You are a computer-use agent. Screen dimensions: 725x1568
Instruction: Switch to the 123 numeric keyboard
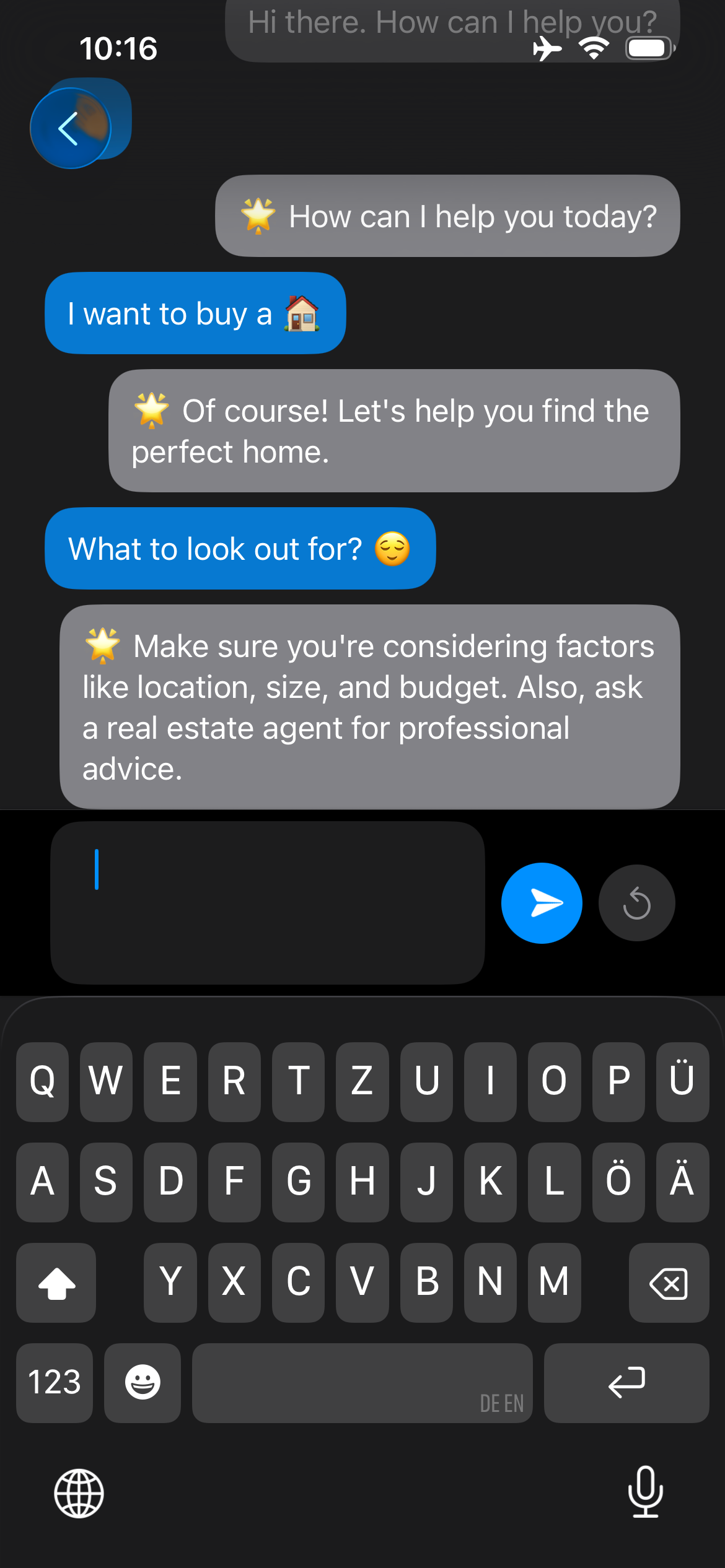click(55, 1382)
